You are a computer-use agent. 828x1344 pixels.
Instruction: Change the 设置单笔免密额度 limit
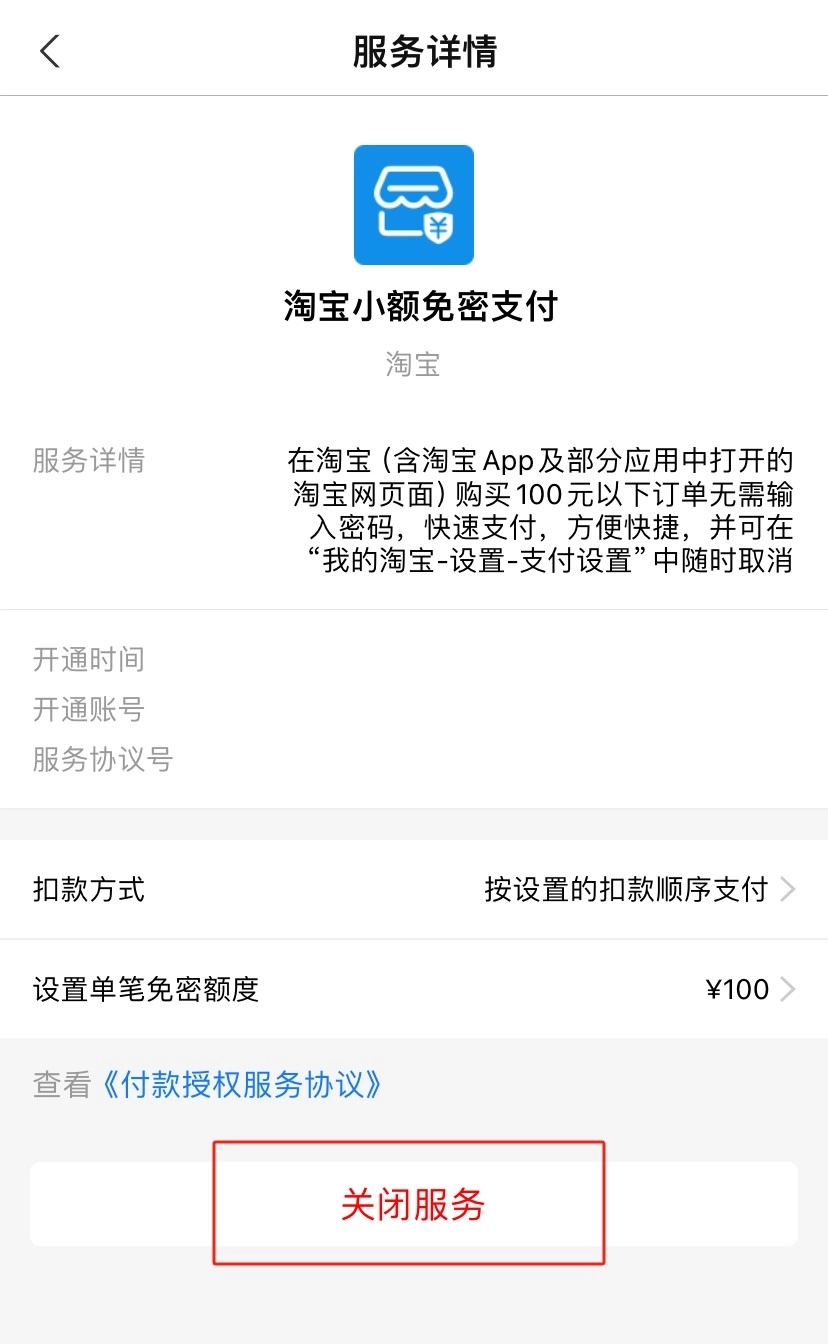coord(414,990)
